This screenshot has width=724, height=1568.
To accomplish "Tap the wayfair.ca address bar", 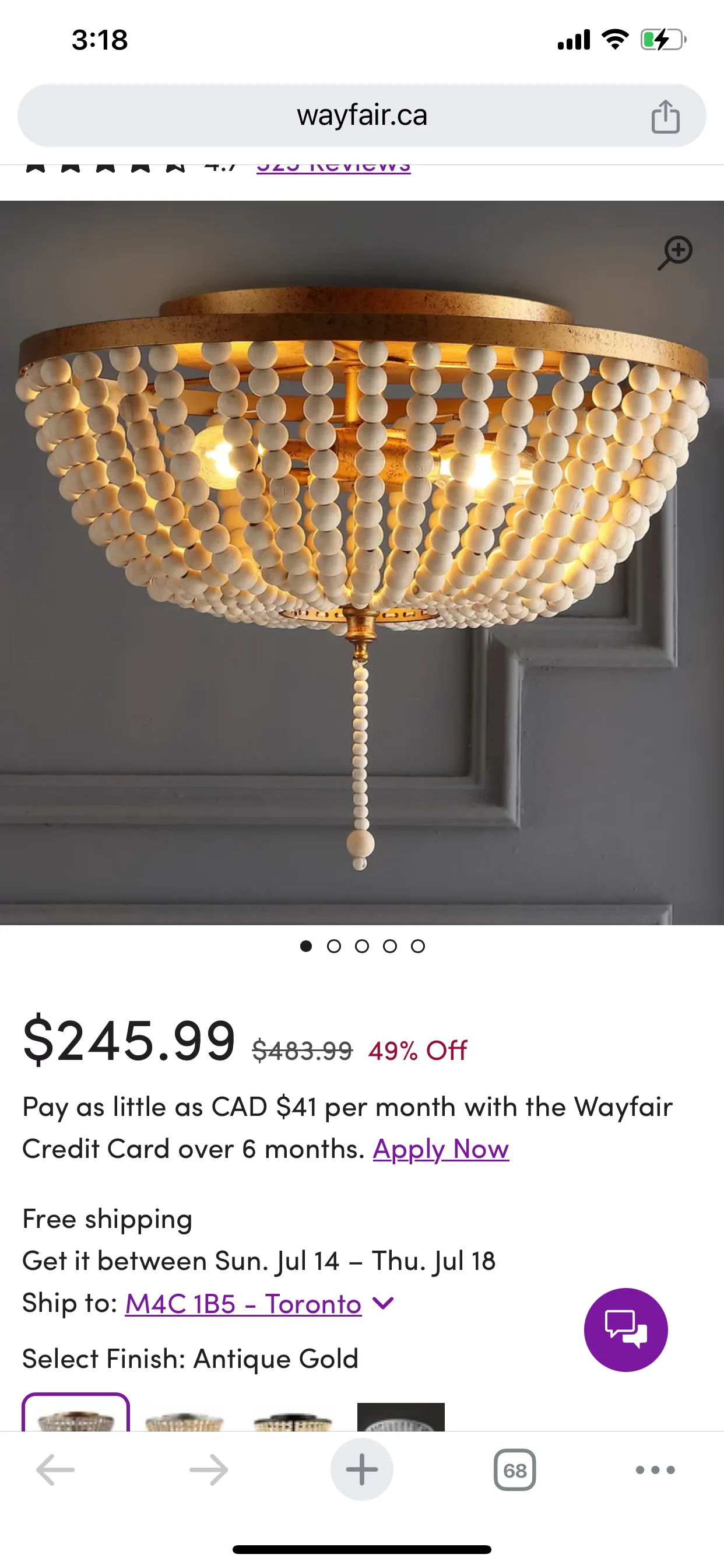I will pyautogui.click(x=361, y=116).
